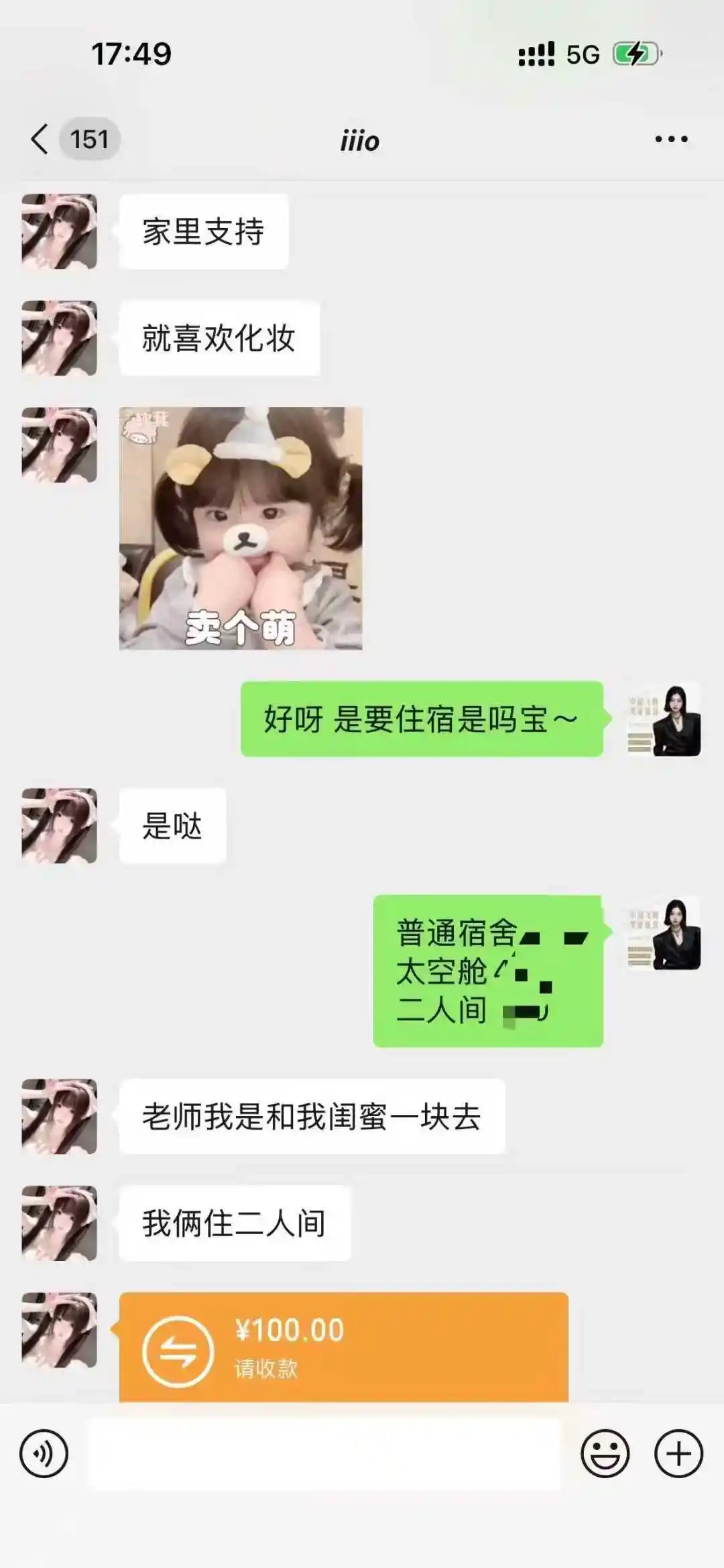This screenshot has width=724, height=1568.
Task: Open the chat's three-dot menu
Action: click(671, 139)
